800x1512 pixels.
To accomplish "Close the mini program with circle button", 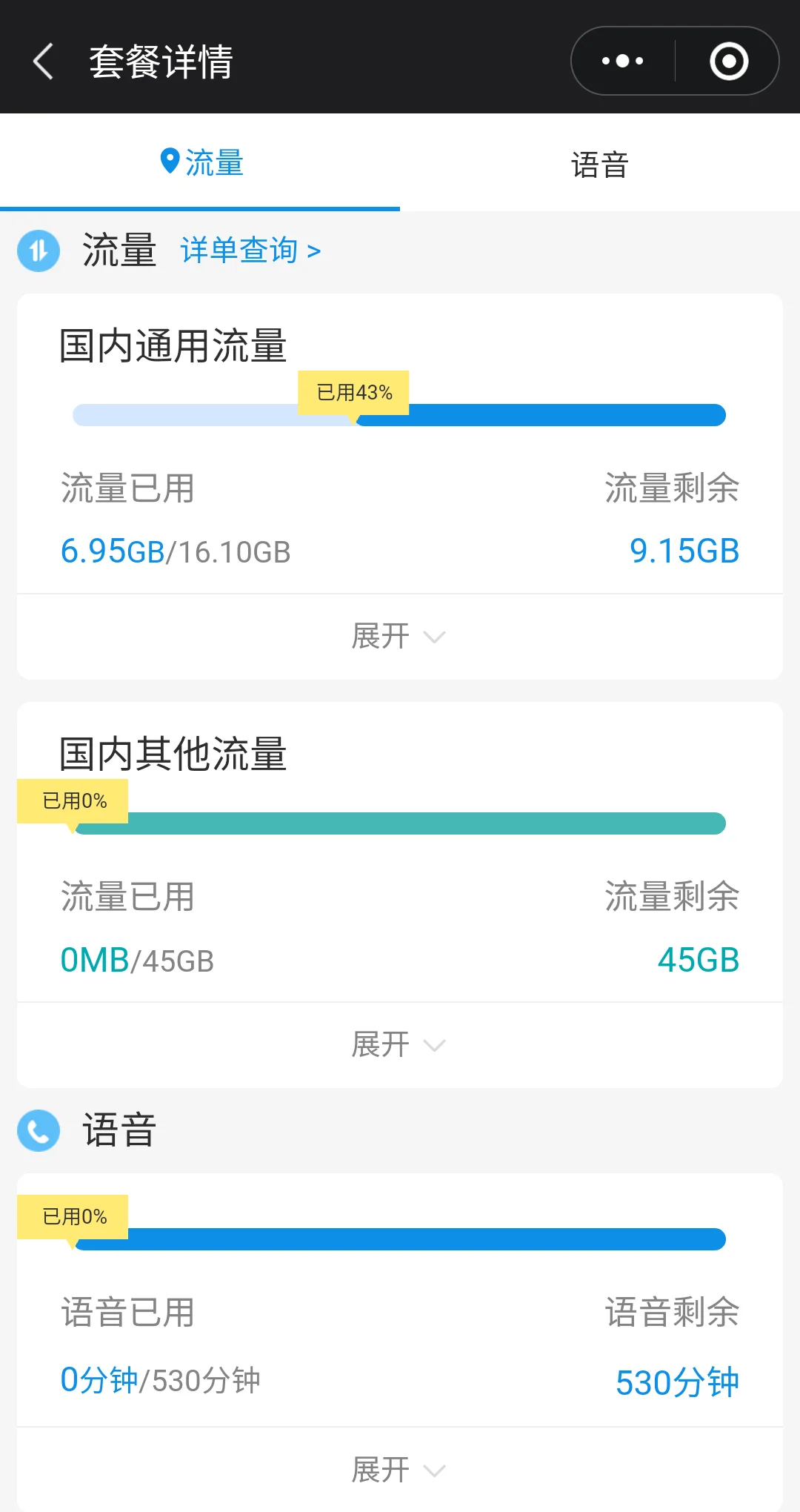I will click(729, 61).
